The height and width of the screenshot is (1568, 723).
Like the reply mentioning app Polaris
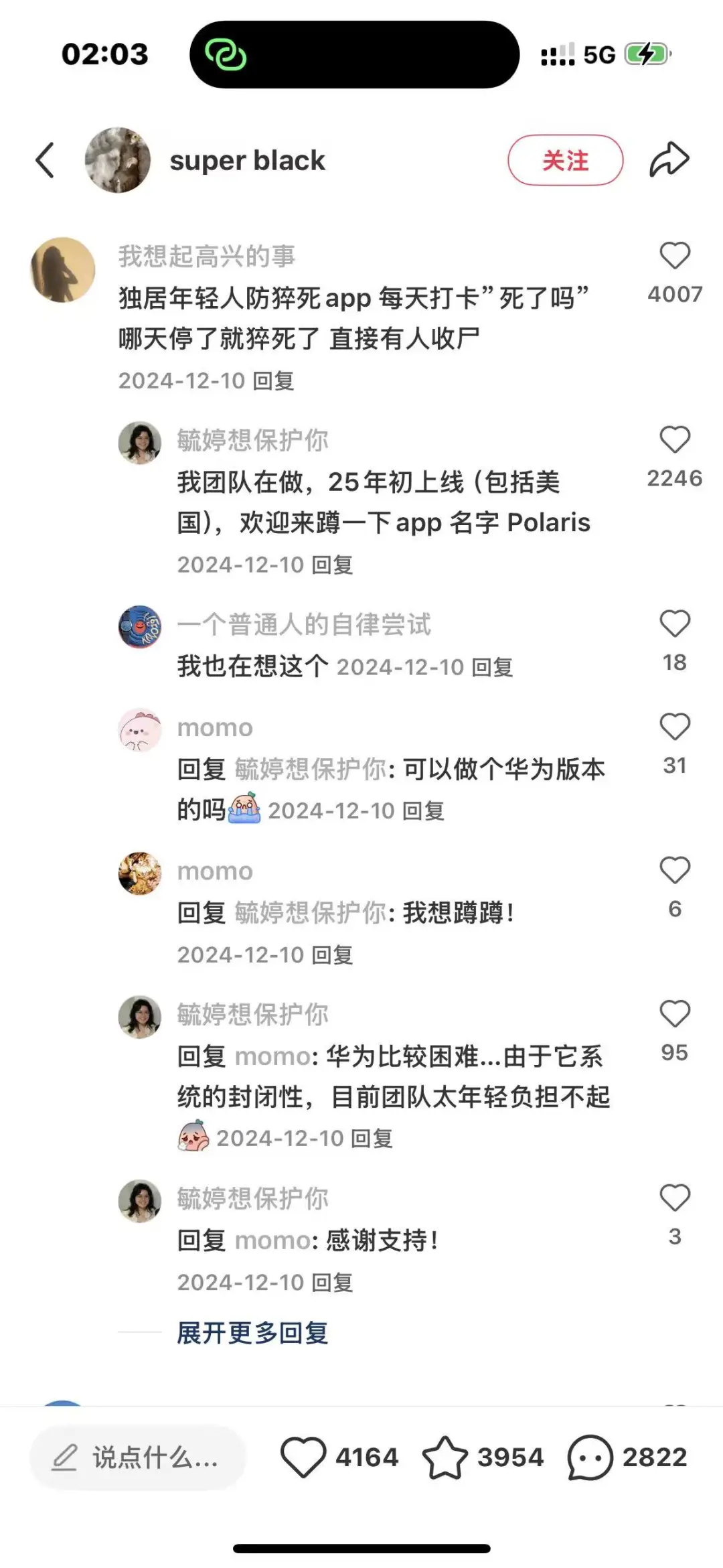(x=674, y=440)
